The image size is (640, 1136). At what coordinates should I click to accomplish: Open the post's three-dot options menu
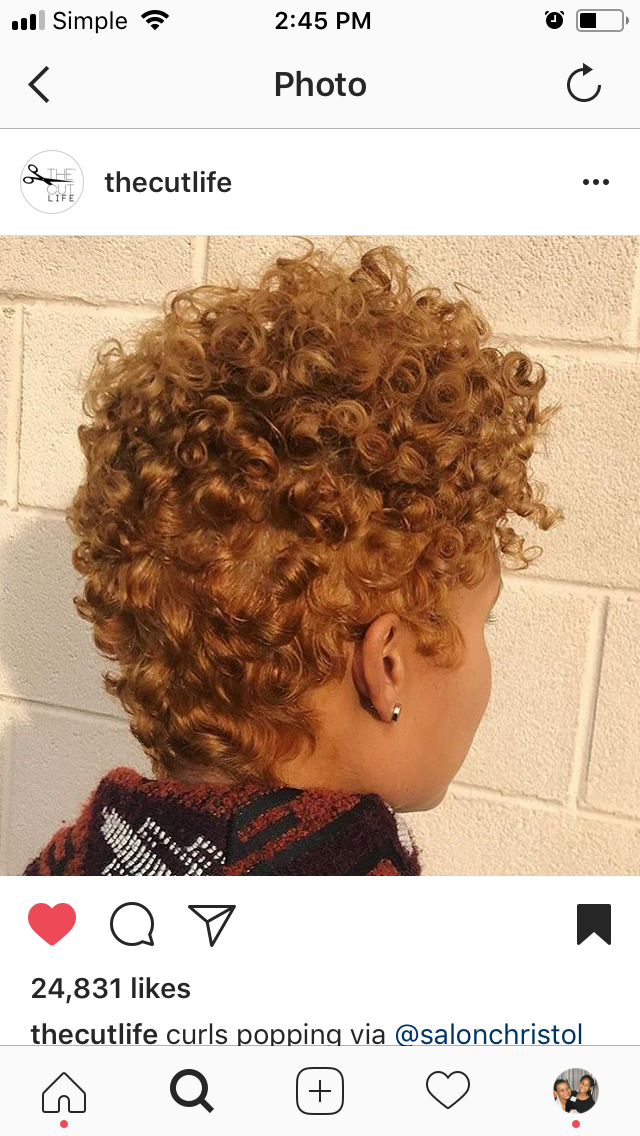596,182
